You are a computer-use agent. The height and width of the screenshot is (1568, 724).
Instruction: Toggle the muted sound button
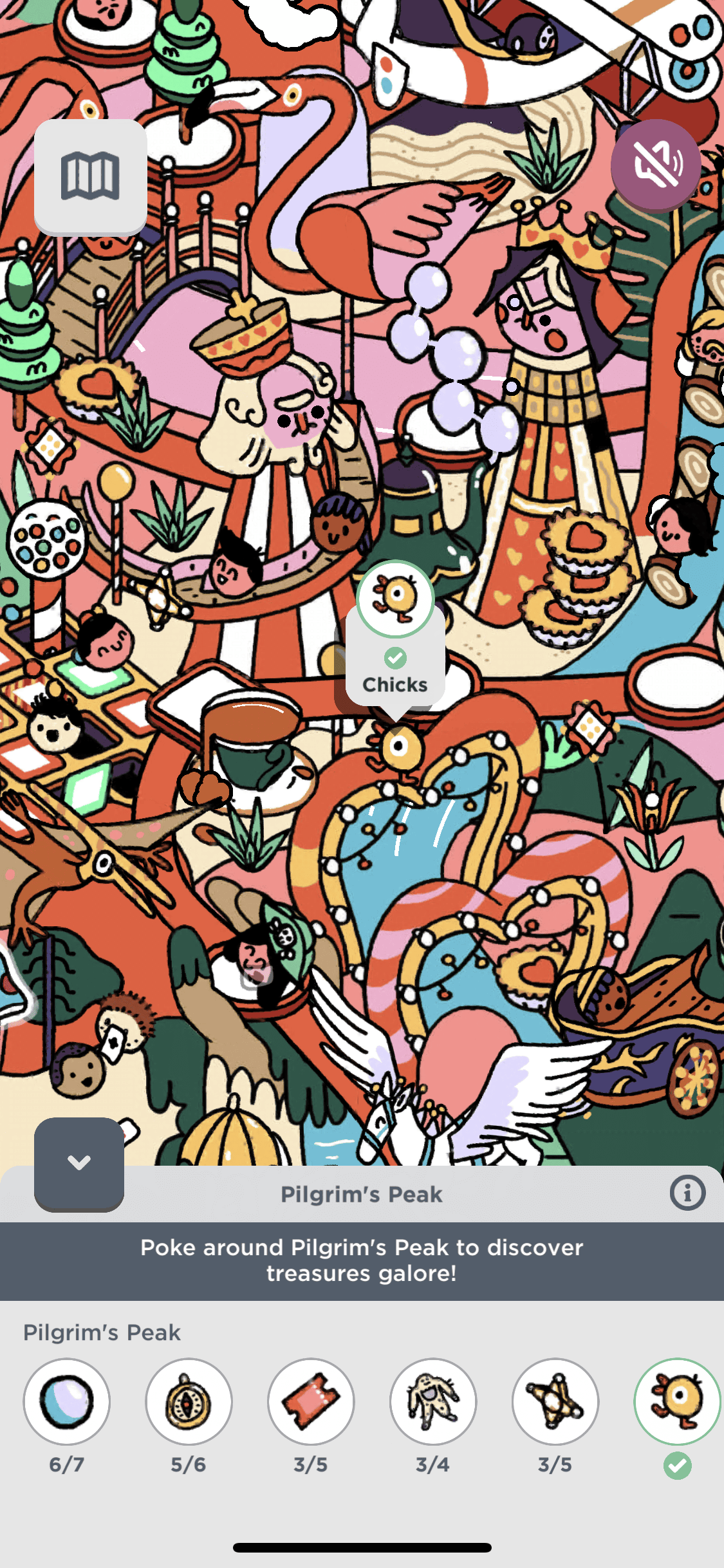(656, 164)
